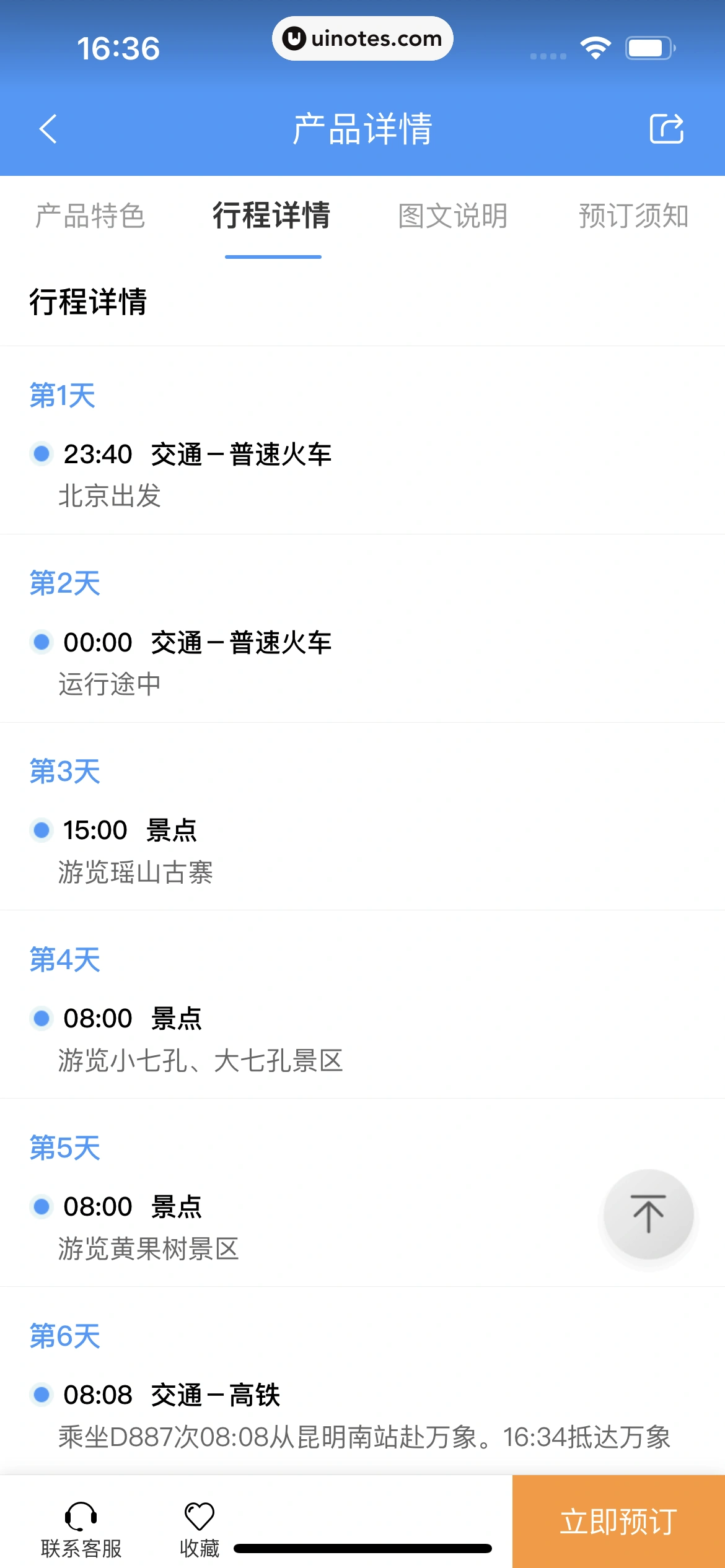Select the timeline dot beside 15:00 景点

point(42,830)
